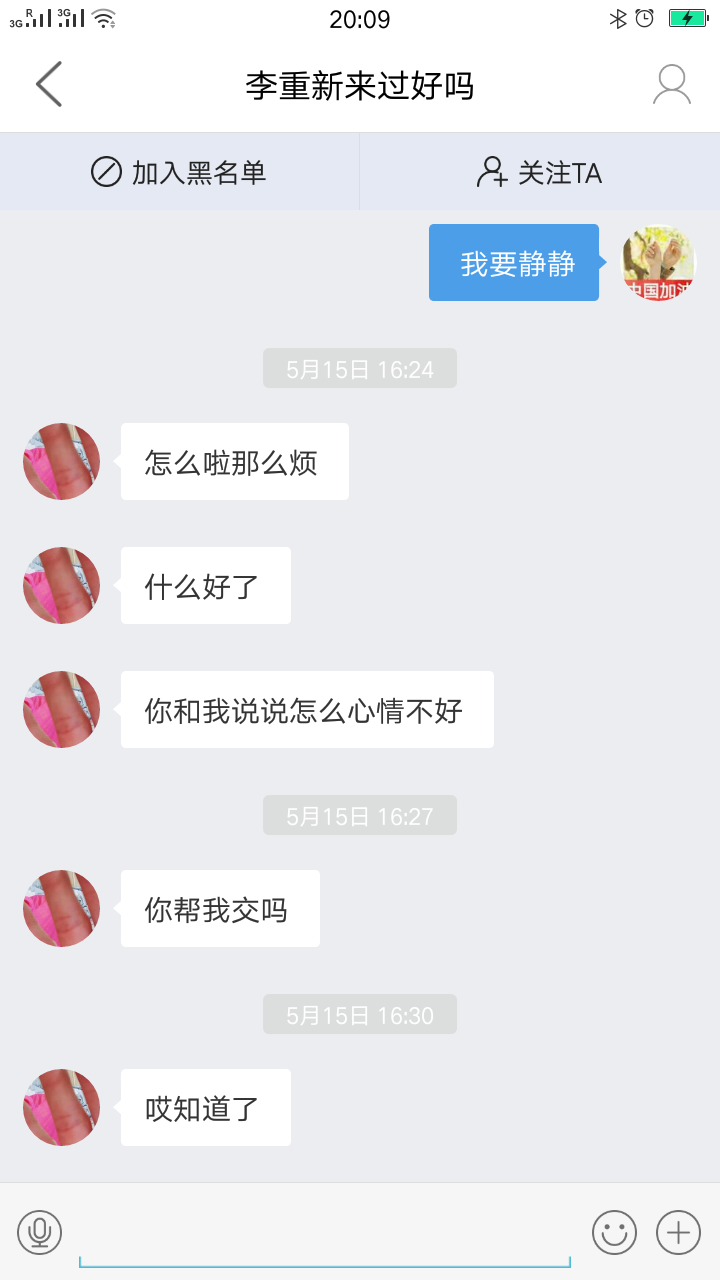The image size is (720, 1280).
Task: Open the plus attachments menu
Action: [x=678, y=1232]
